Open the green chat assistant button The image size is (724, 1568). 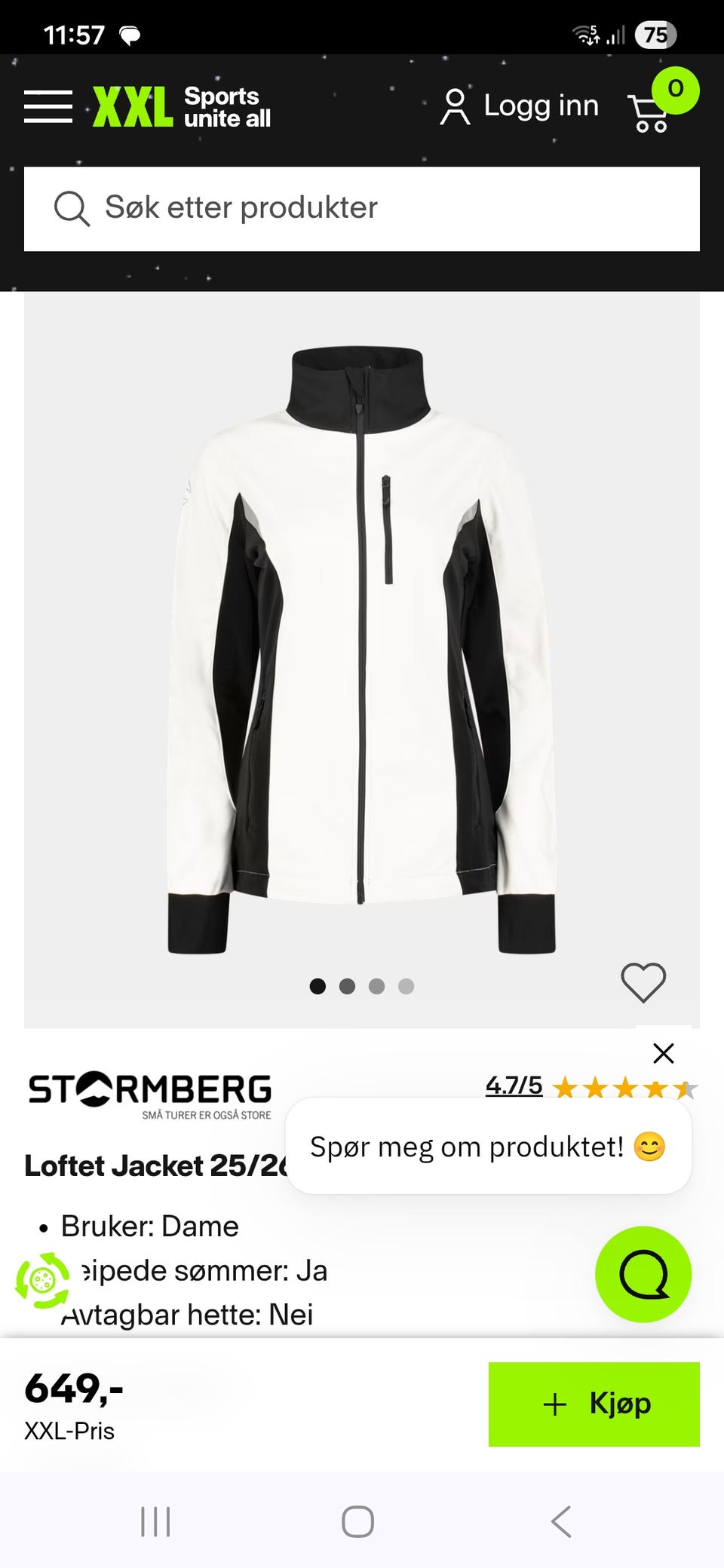(x=643, y=1274)
